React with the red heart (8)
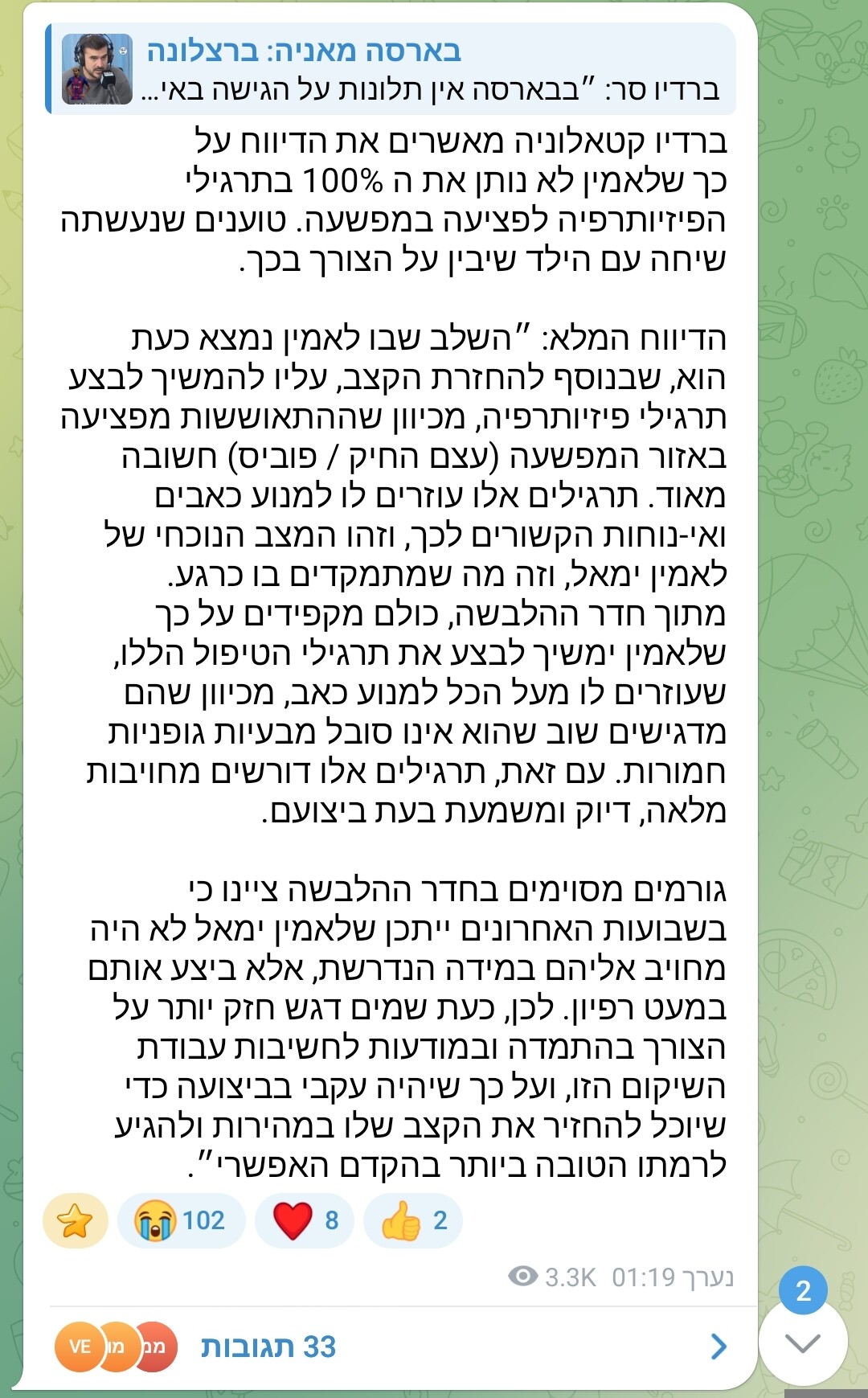 [x=304, y=1220]
